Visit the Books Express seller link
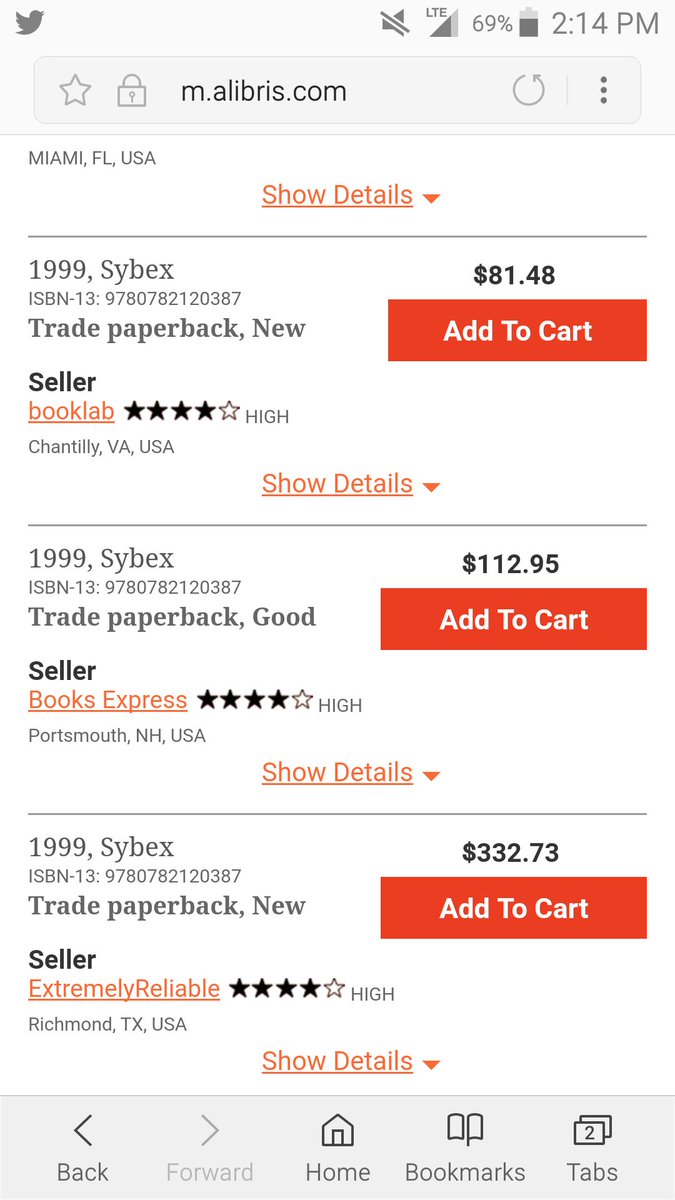This screenshot has width=675, height=1200. tap(108, 700)
